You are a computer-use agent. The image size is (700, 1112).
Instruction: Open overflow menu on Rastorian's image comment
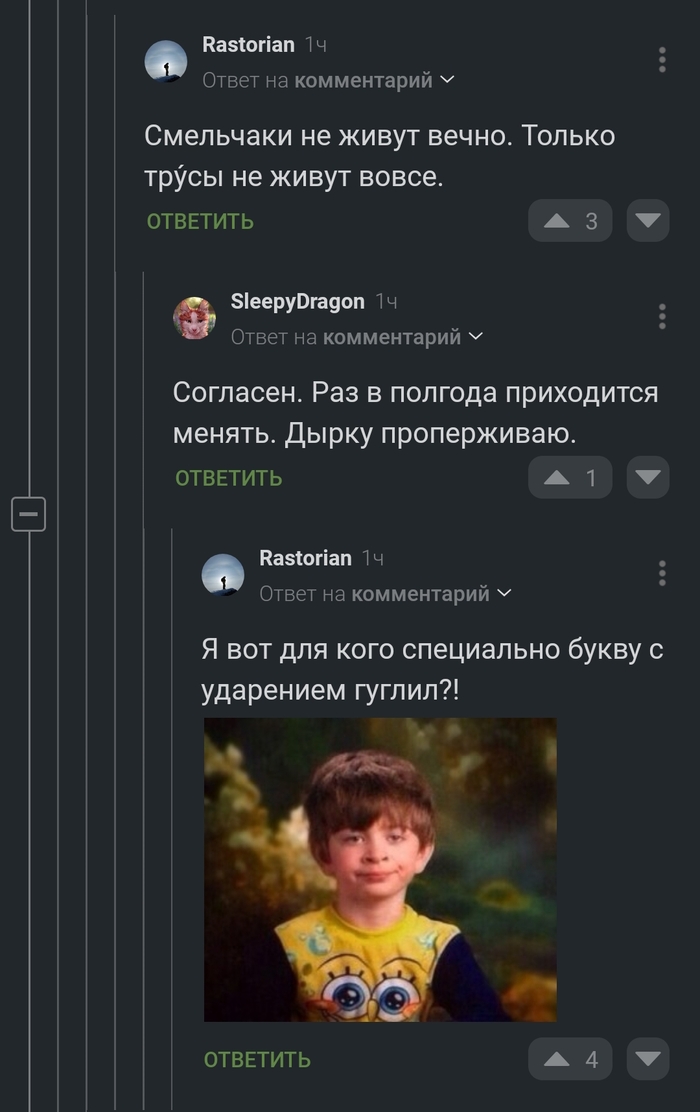pos(662,573)
